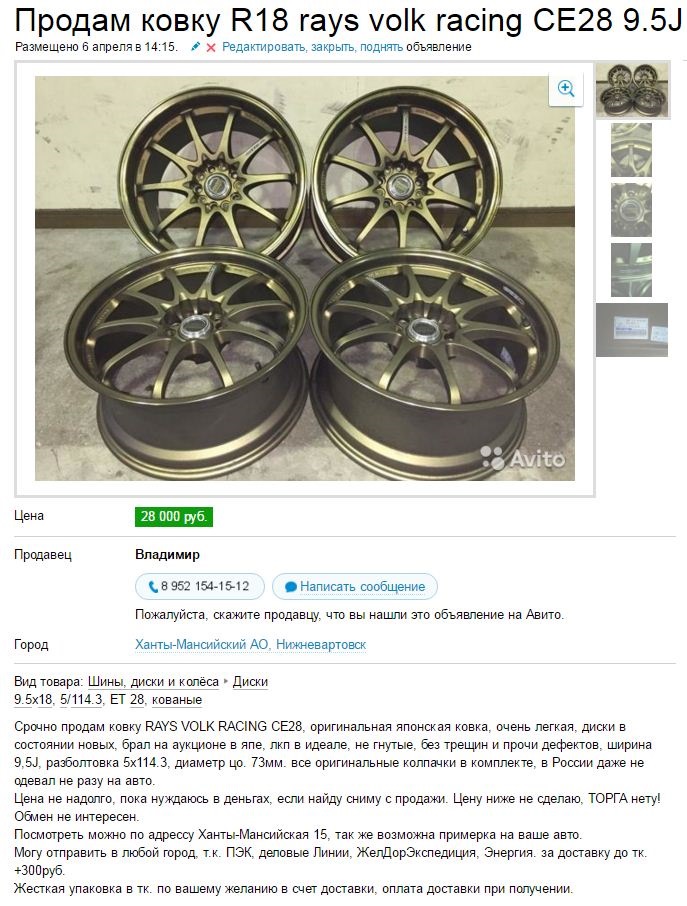The image size is (687, 906).
Task: Click закрыть to close the listing
Action: (x=331, y=47)
